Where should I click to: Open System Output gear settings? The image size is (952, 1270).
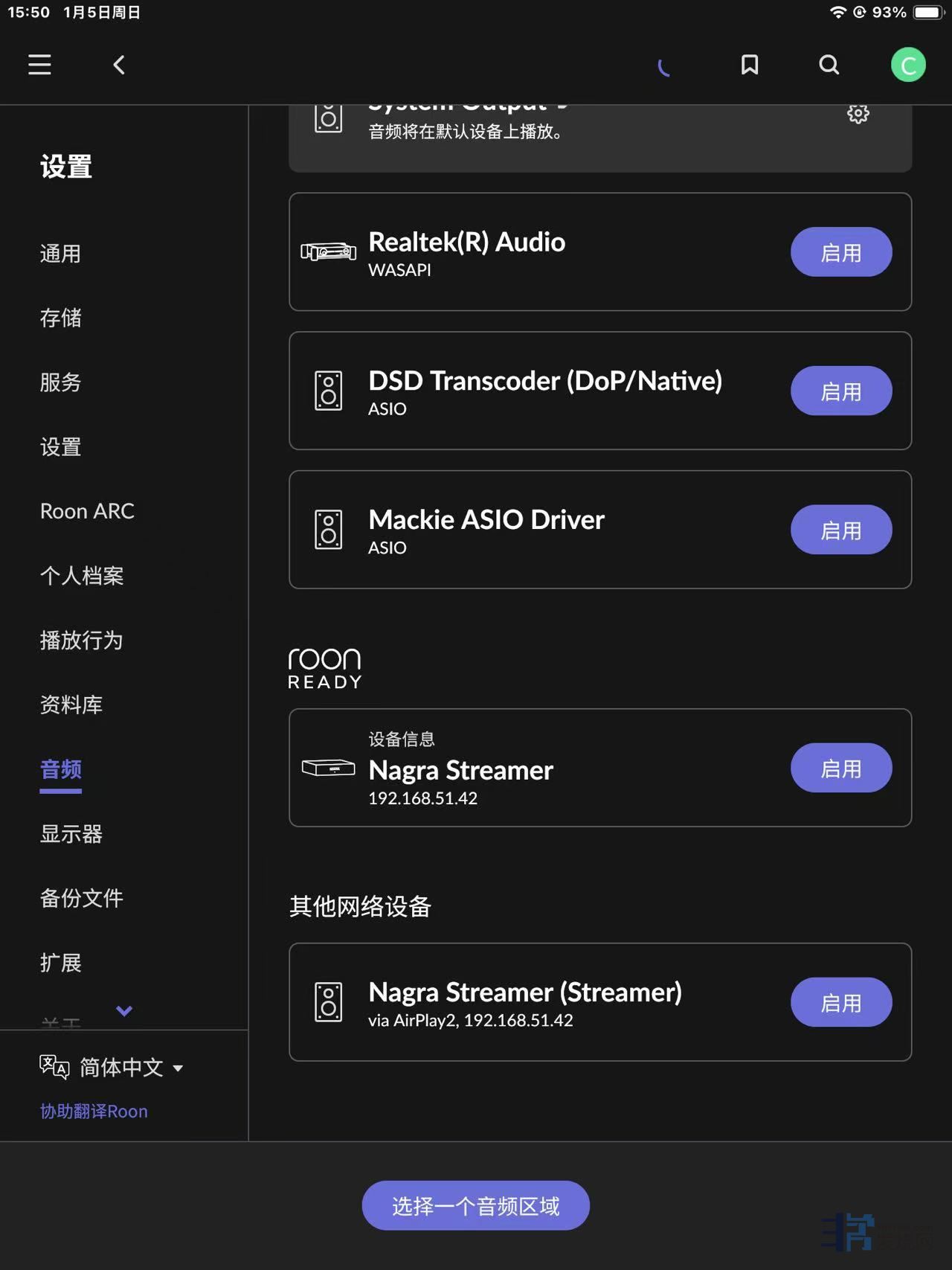[x=858, y=114]
